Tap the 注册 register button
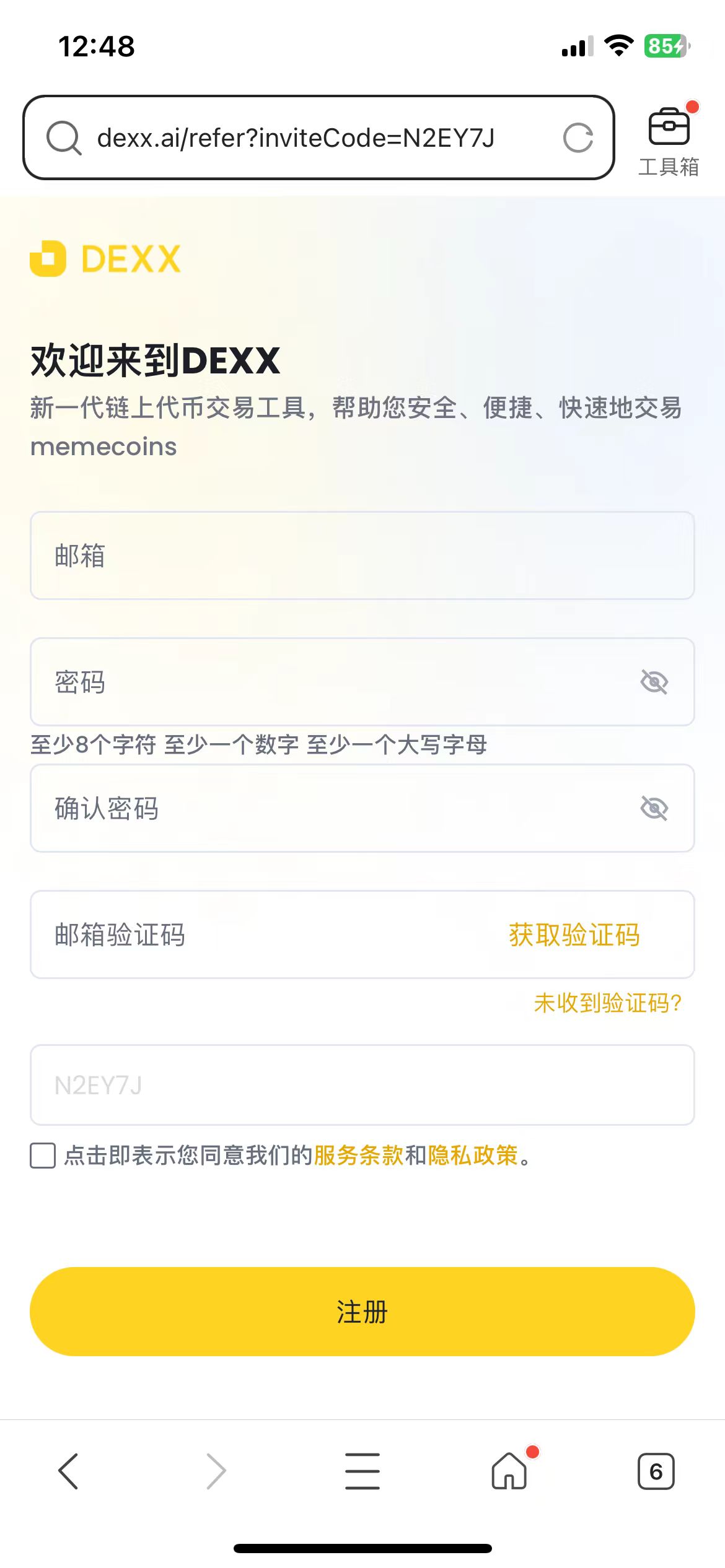This screenshot has height=1568, width=725. 362,1312
